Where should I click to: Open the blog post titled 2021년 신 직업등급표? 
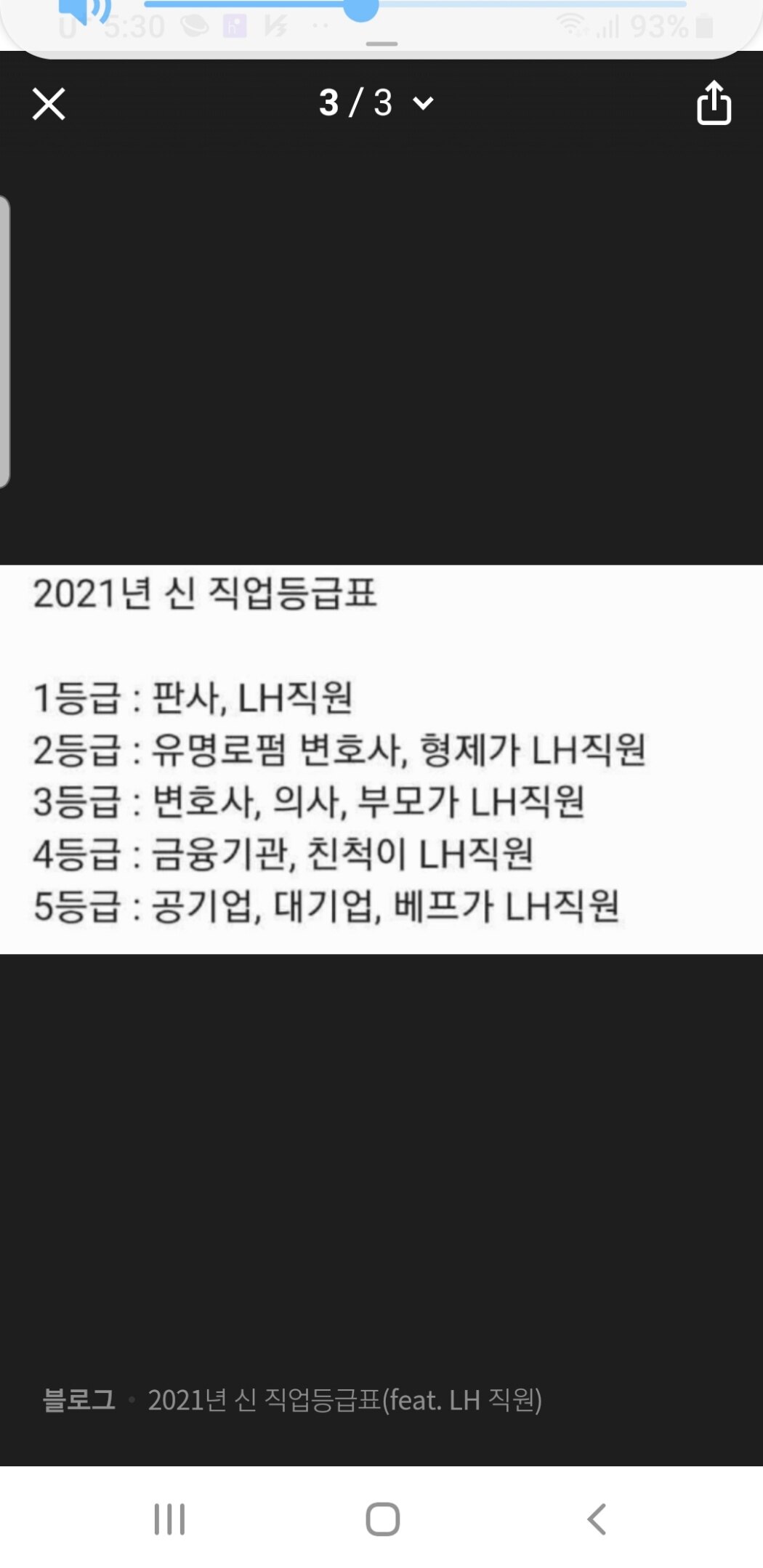344,1399
